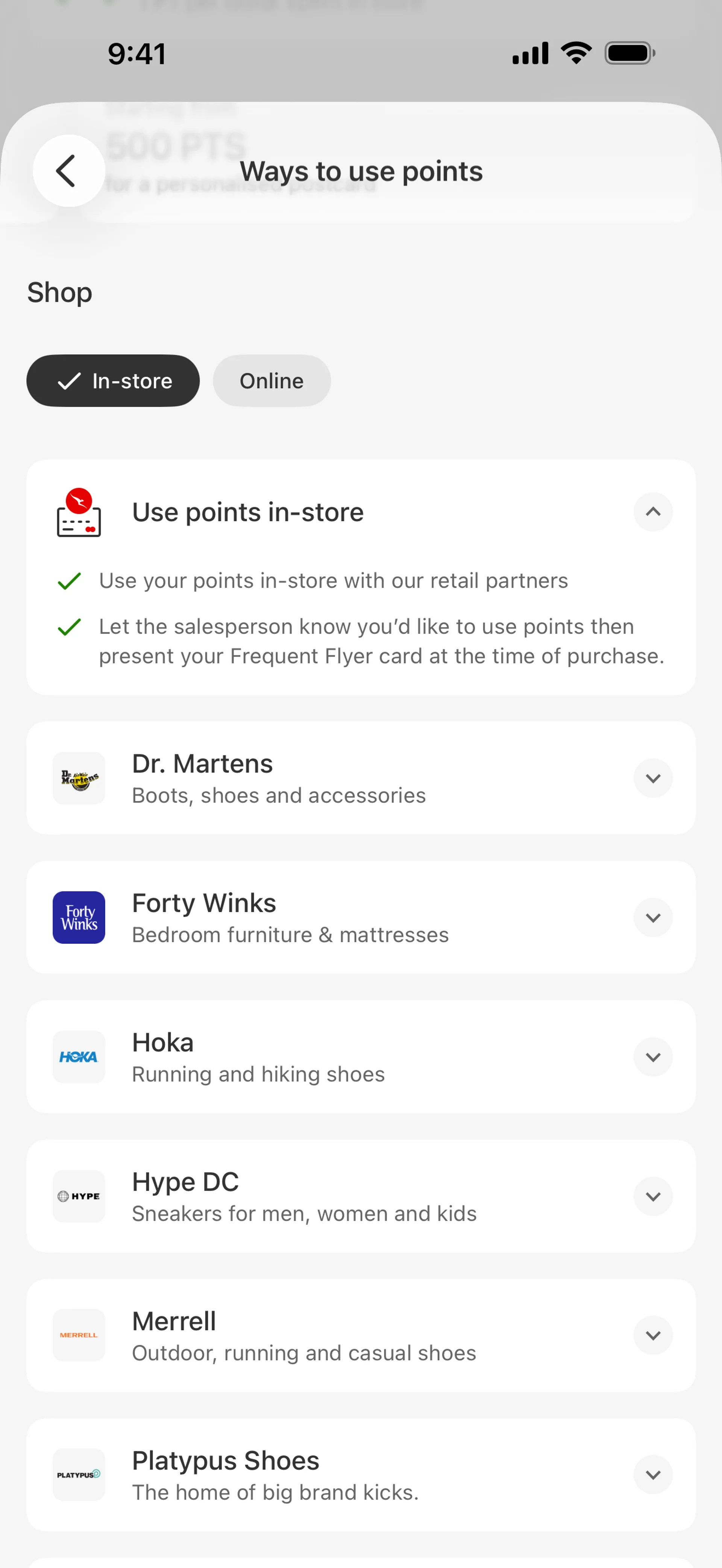Show Merrell store details
This screenshot has height=1568, width=722.
(x=652, y=1335)
